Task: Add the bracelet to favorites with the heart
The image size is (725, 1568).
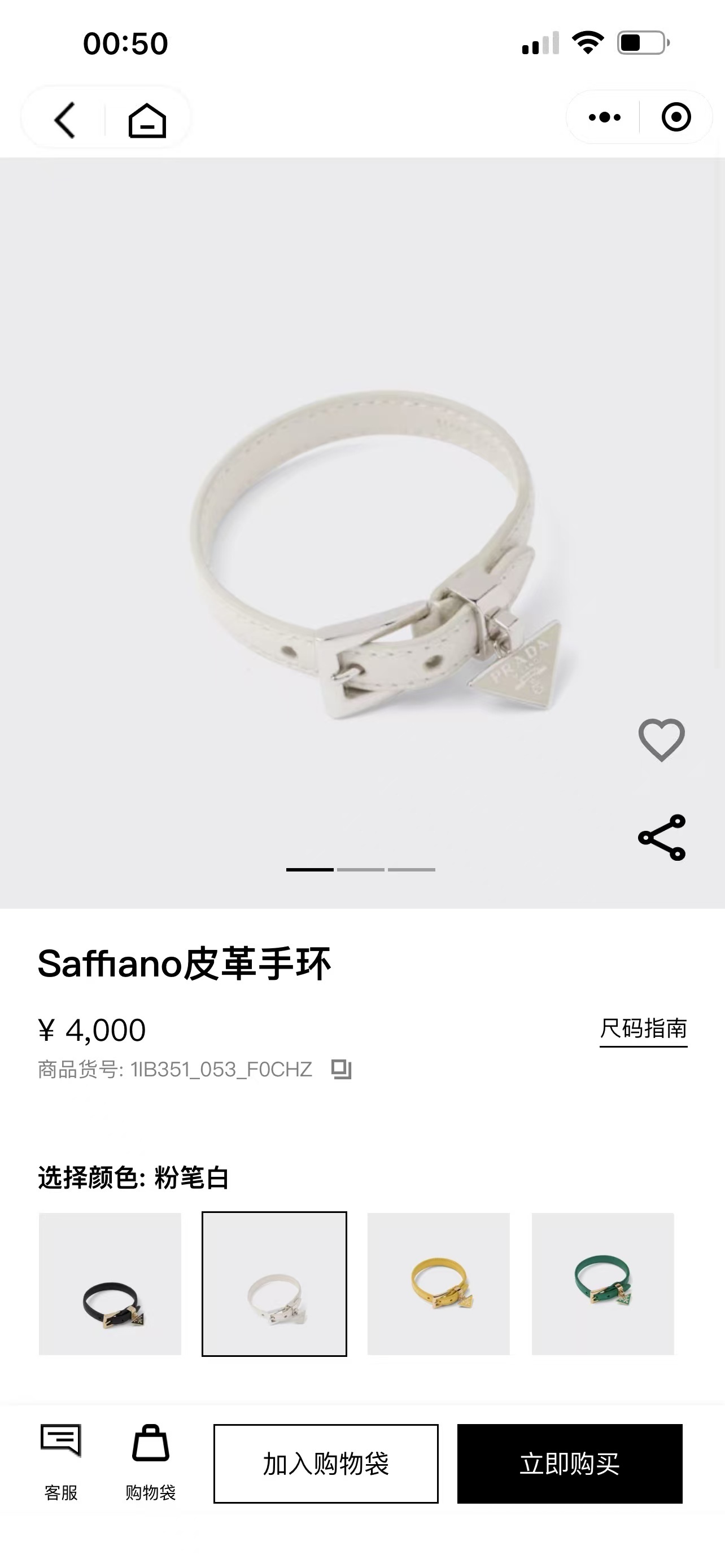Action: coord(661,739)
